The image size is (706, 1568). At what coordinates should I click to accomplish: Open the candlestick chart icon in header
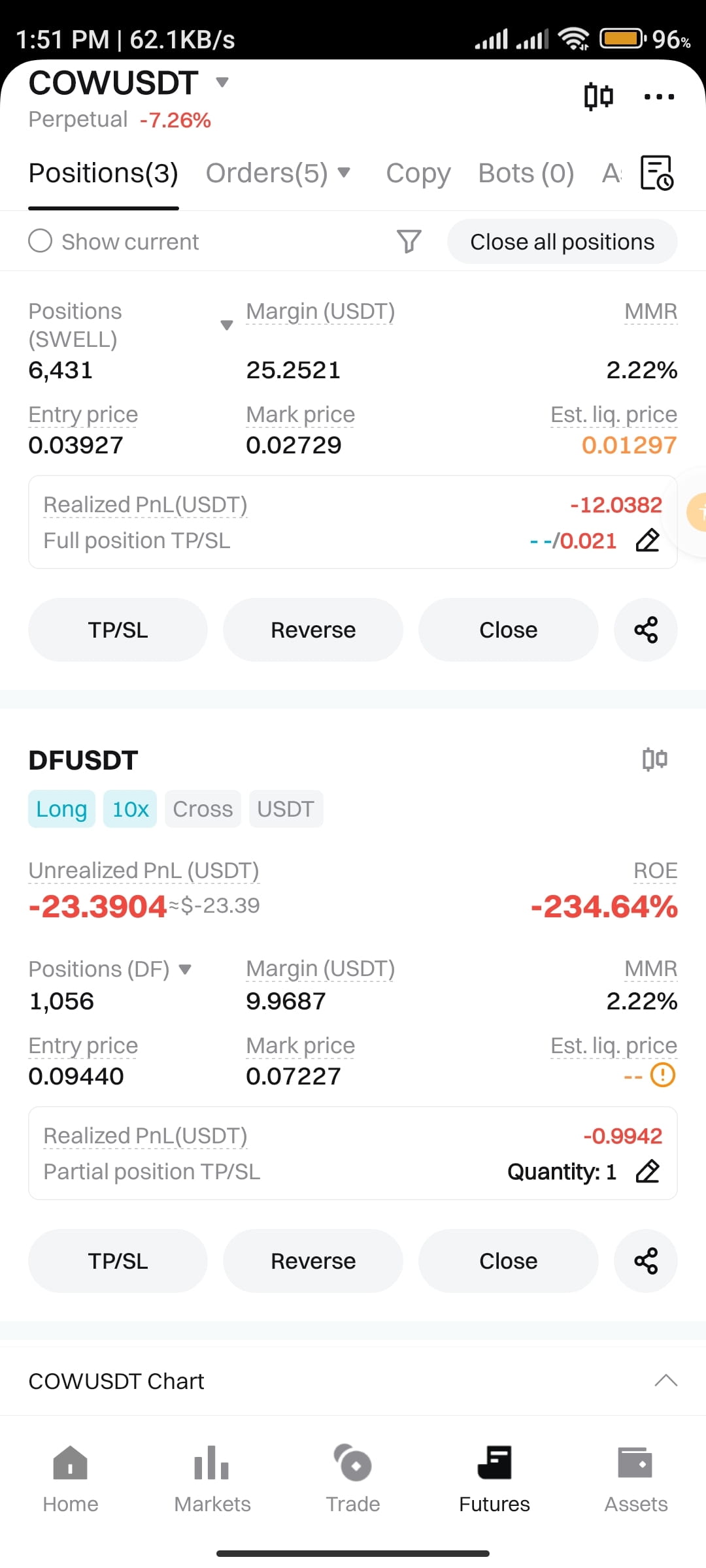click(x=598, y=97)
